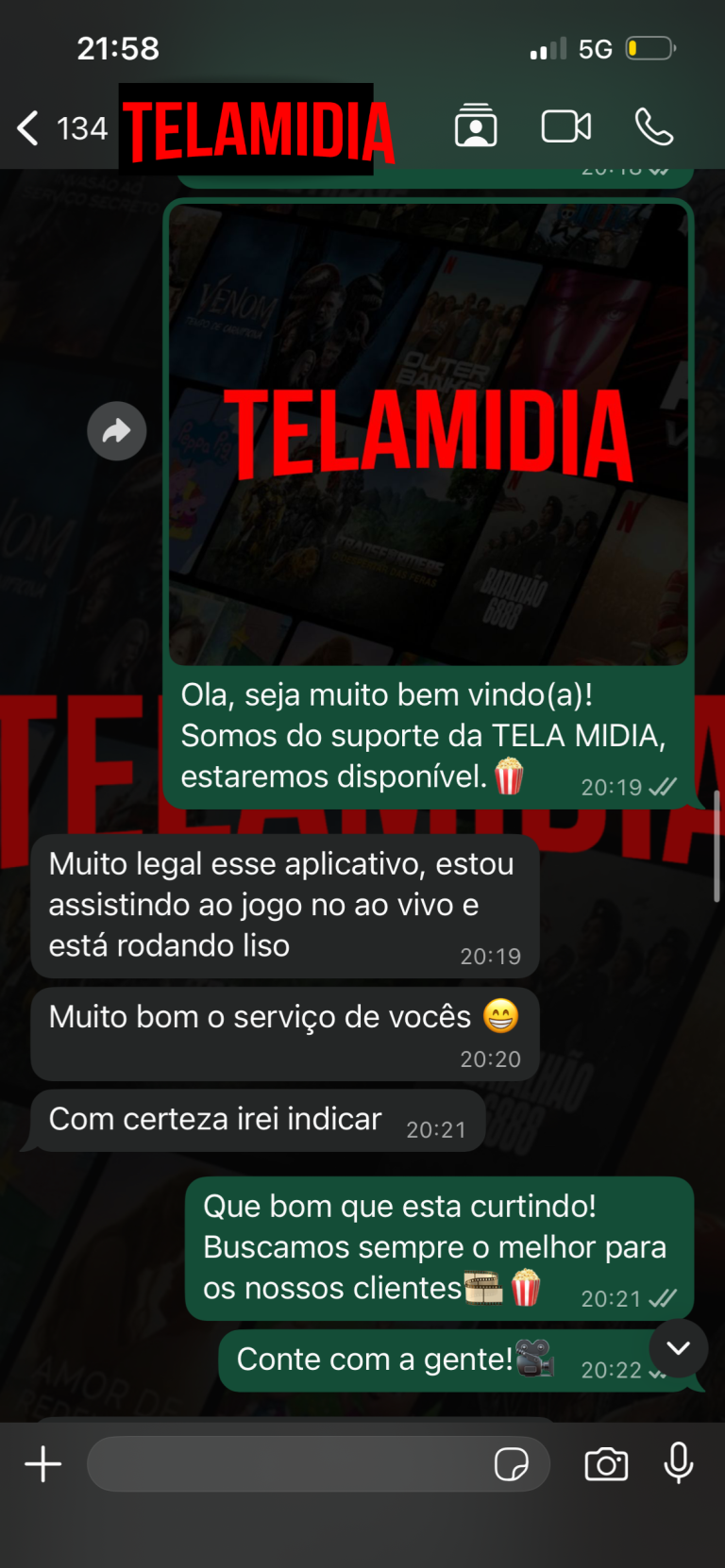Open the contact card icon in header
Viewport: 725px width, 1568px height.
(x=476, y=126)
